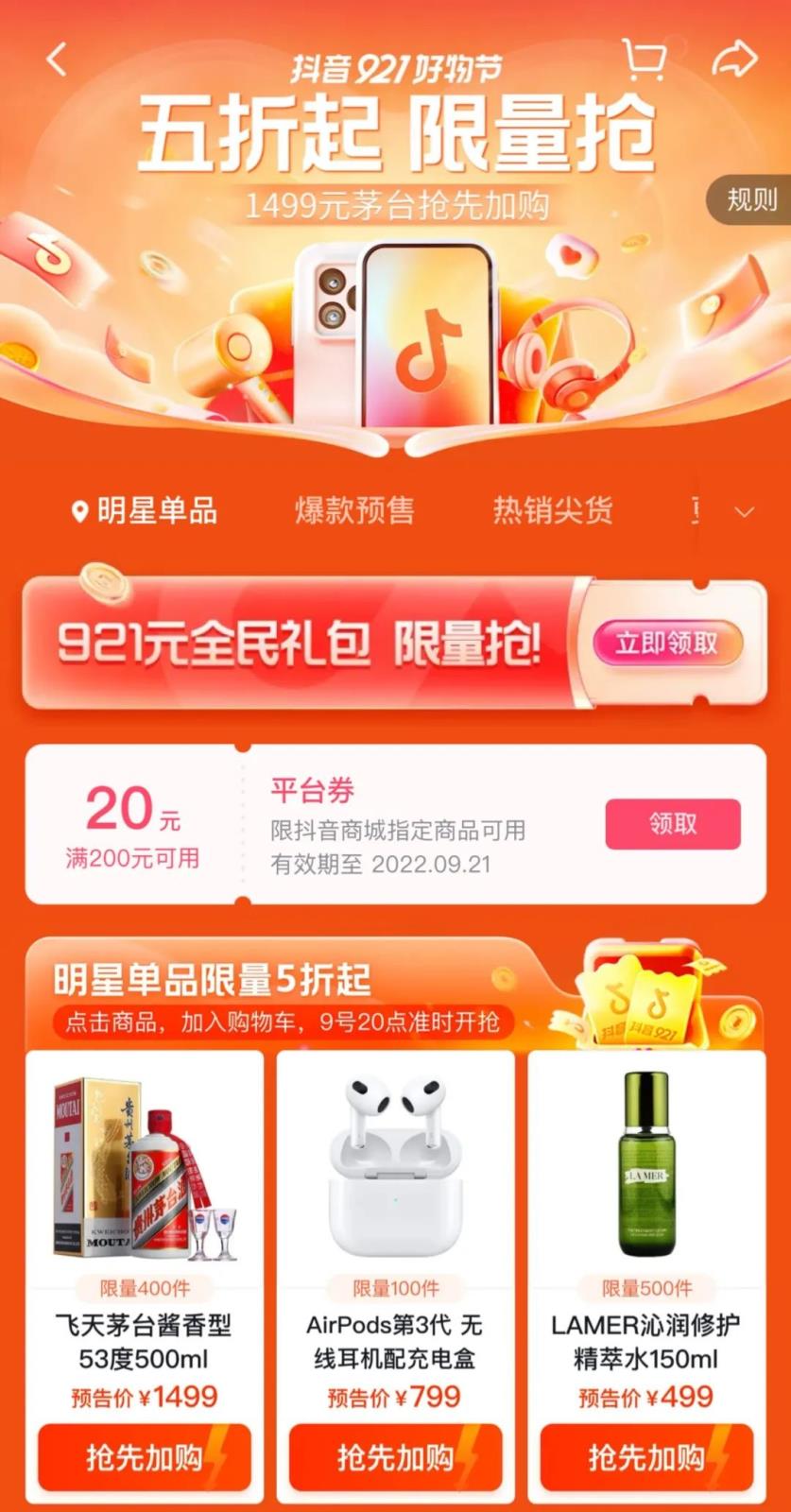Tap 抢先加购 for the LAMER精萃水
Image resolution: width=791 pixels, height=1512 pixels.
(x=646, y=1457)
